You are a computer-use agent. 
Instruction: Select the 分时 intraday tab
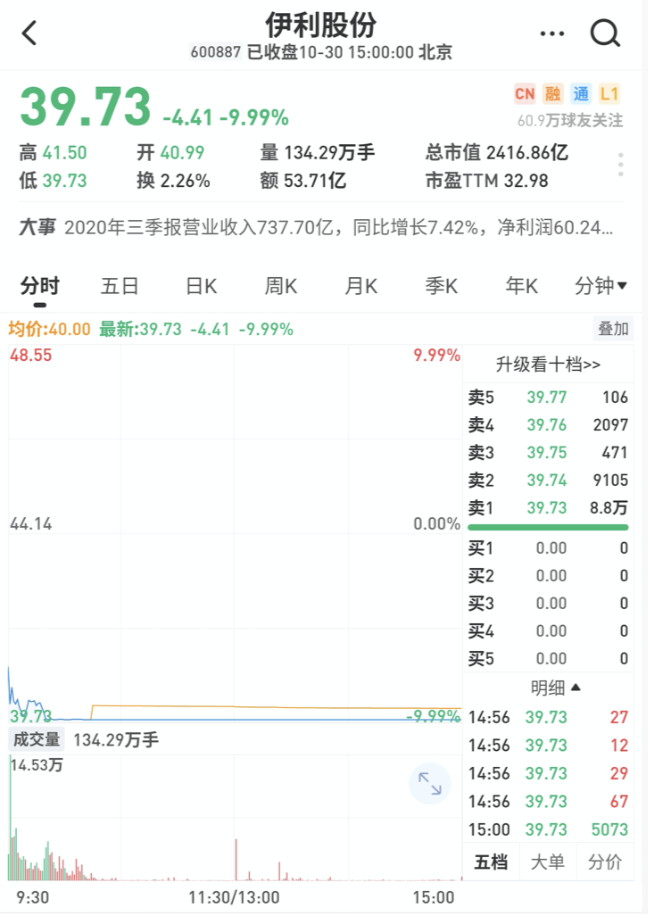pos(40,286)
